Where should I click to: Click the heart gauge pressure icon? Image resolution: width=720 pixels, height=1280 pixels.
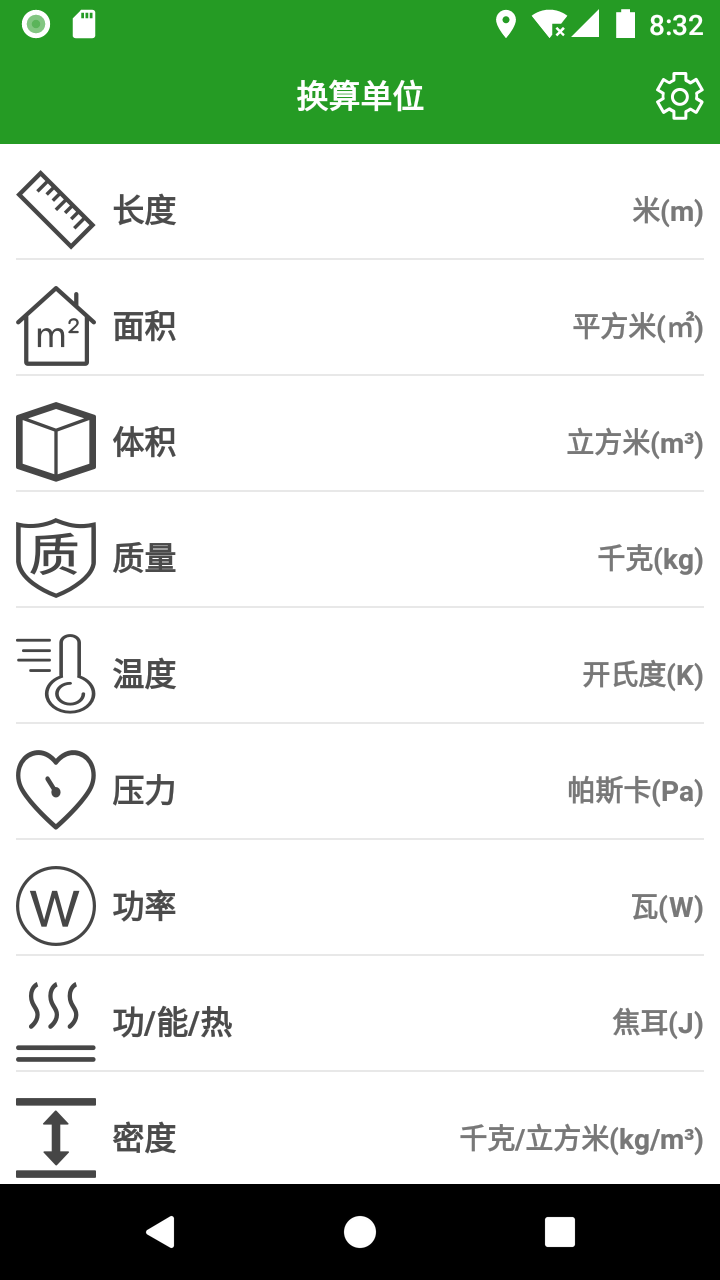56,789
